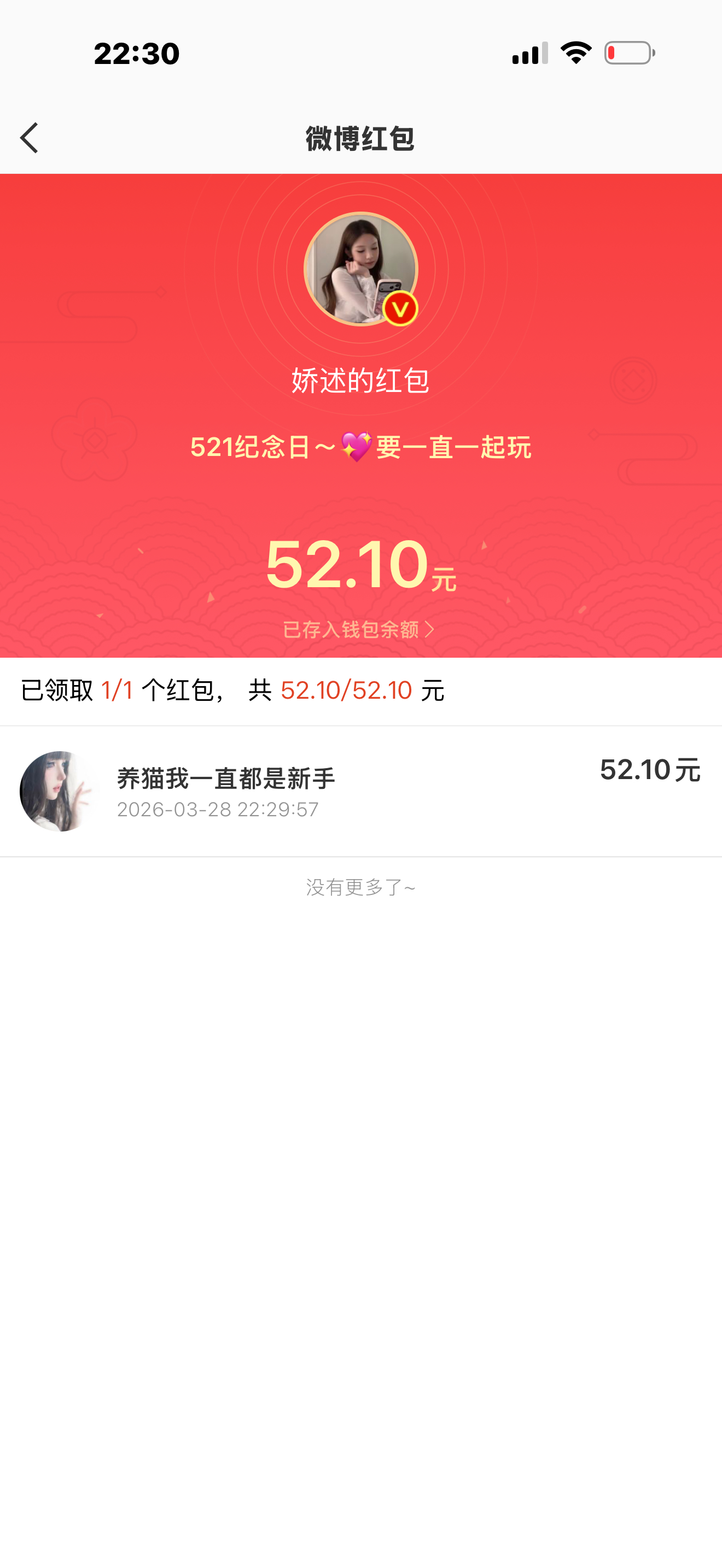Image resolution: width=722 pixels, height=1568 pixels.
Task: Tap the battery indicator
Action: (x=628, y=54)
